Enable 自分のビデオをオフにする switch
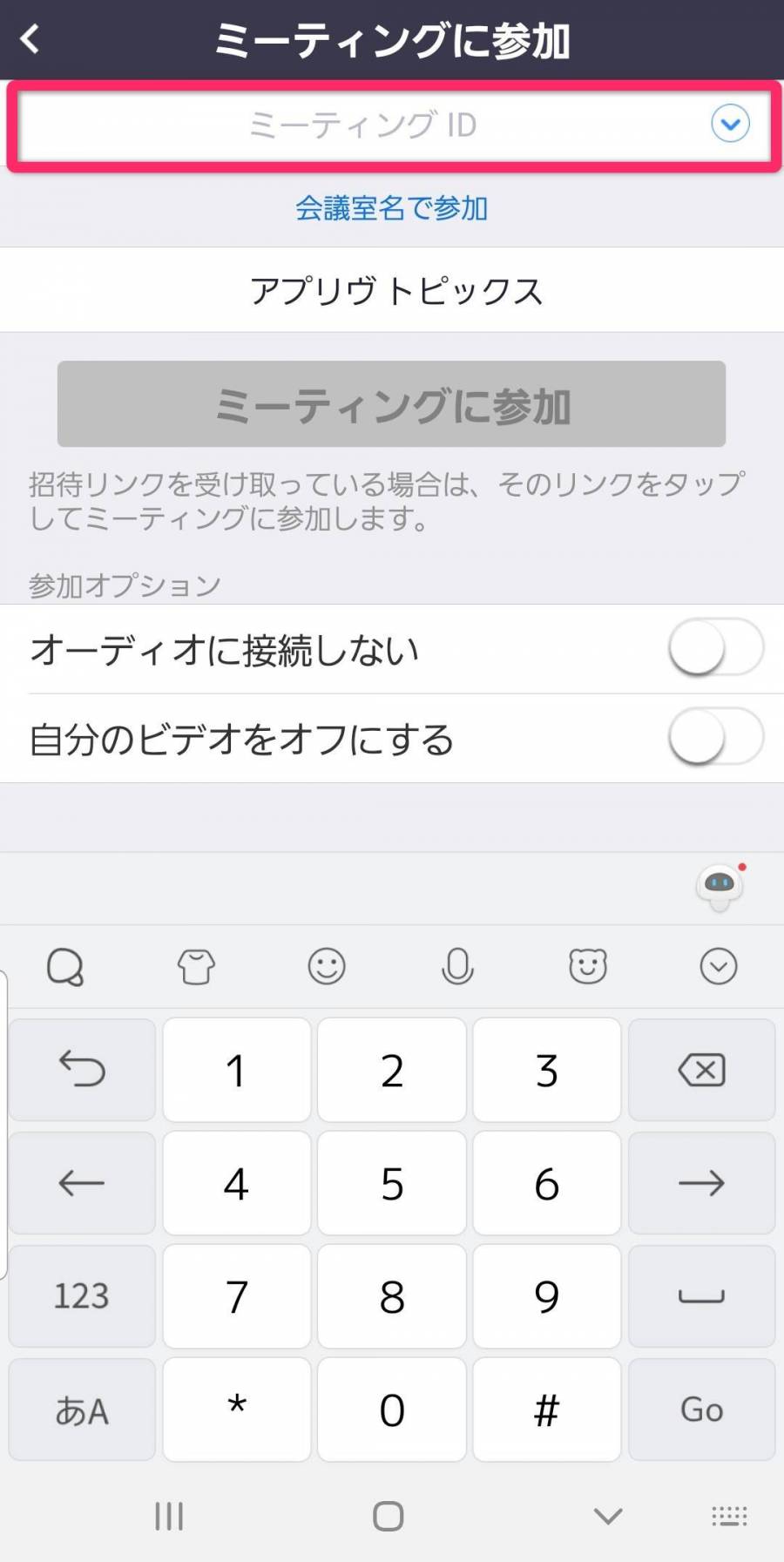Image resolution: width=784 pixels, height=1562 pixels. (x=715, y=738)
